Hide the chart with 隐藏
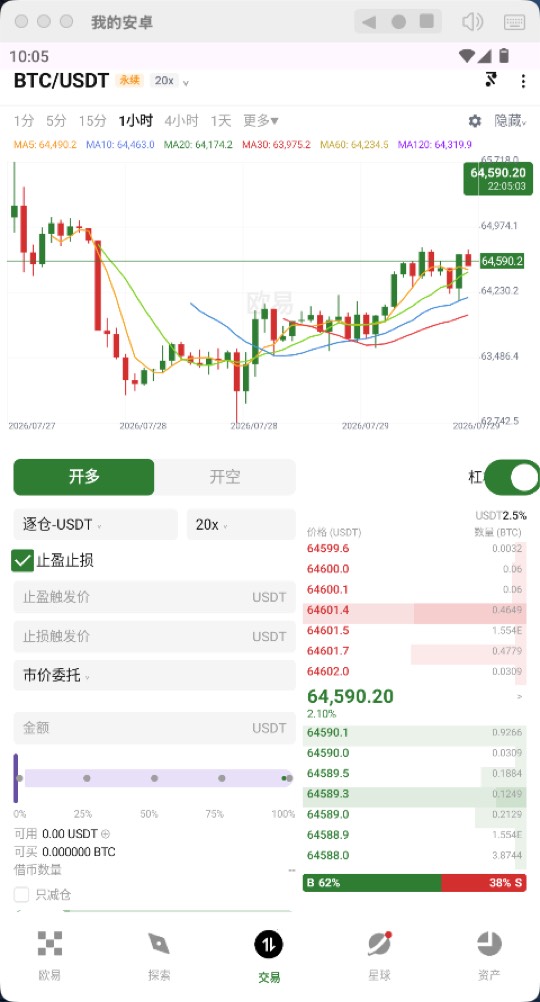The image size is (540, 1002). (x=510, y=121)
